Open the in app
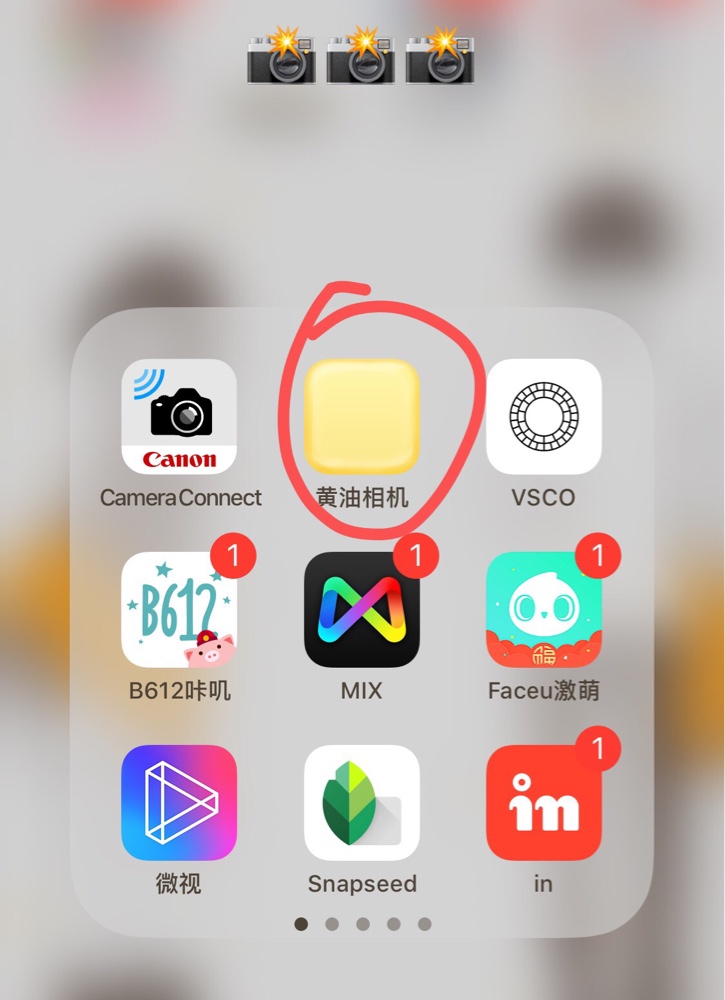This screenshot has width=725, height=1000. click(x=543, y=802)
